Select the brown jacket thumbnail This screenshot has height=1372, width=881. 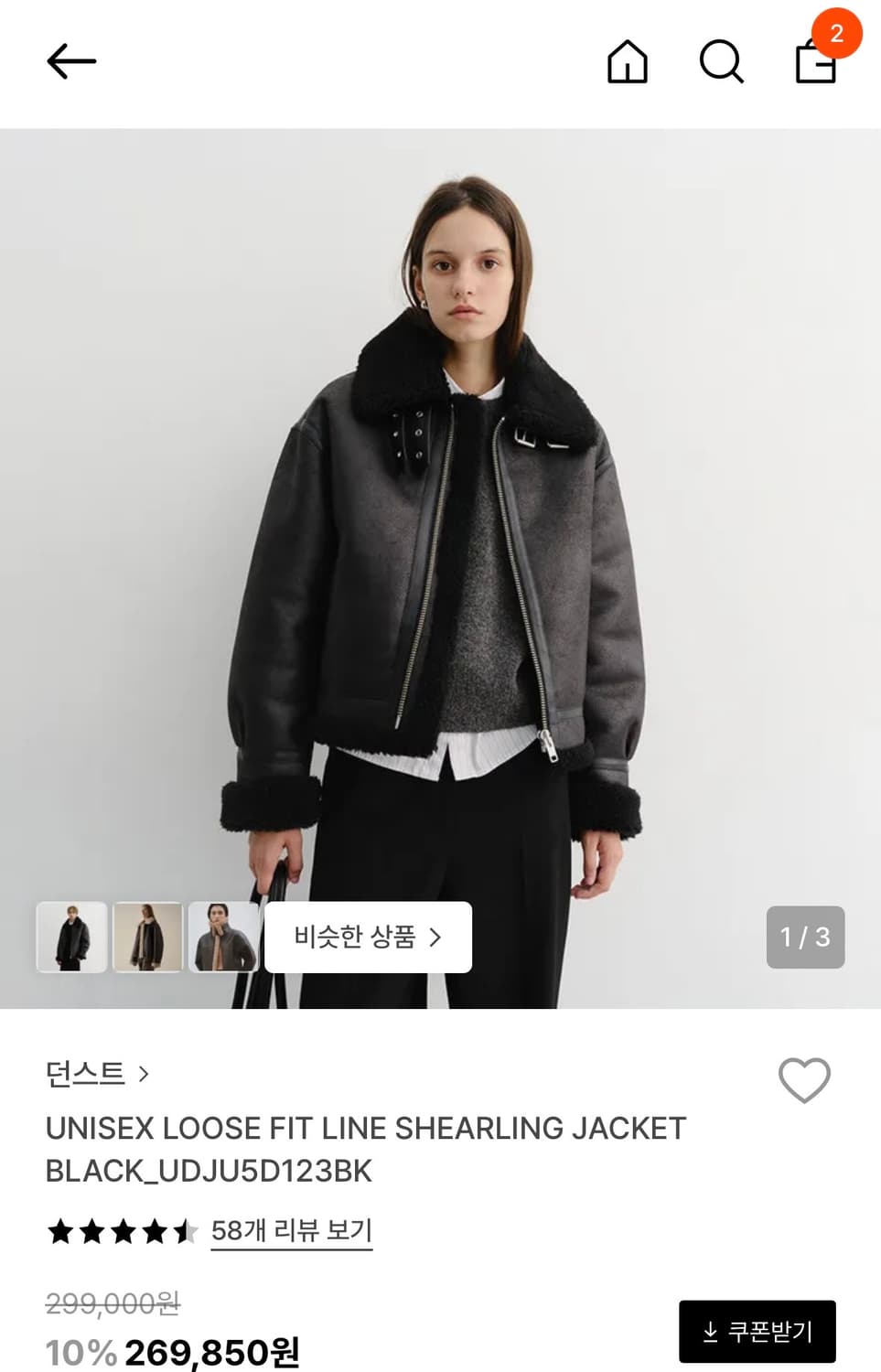click(x=147, y=937)
